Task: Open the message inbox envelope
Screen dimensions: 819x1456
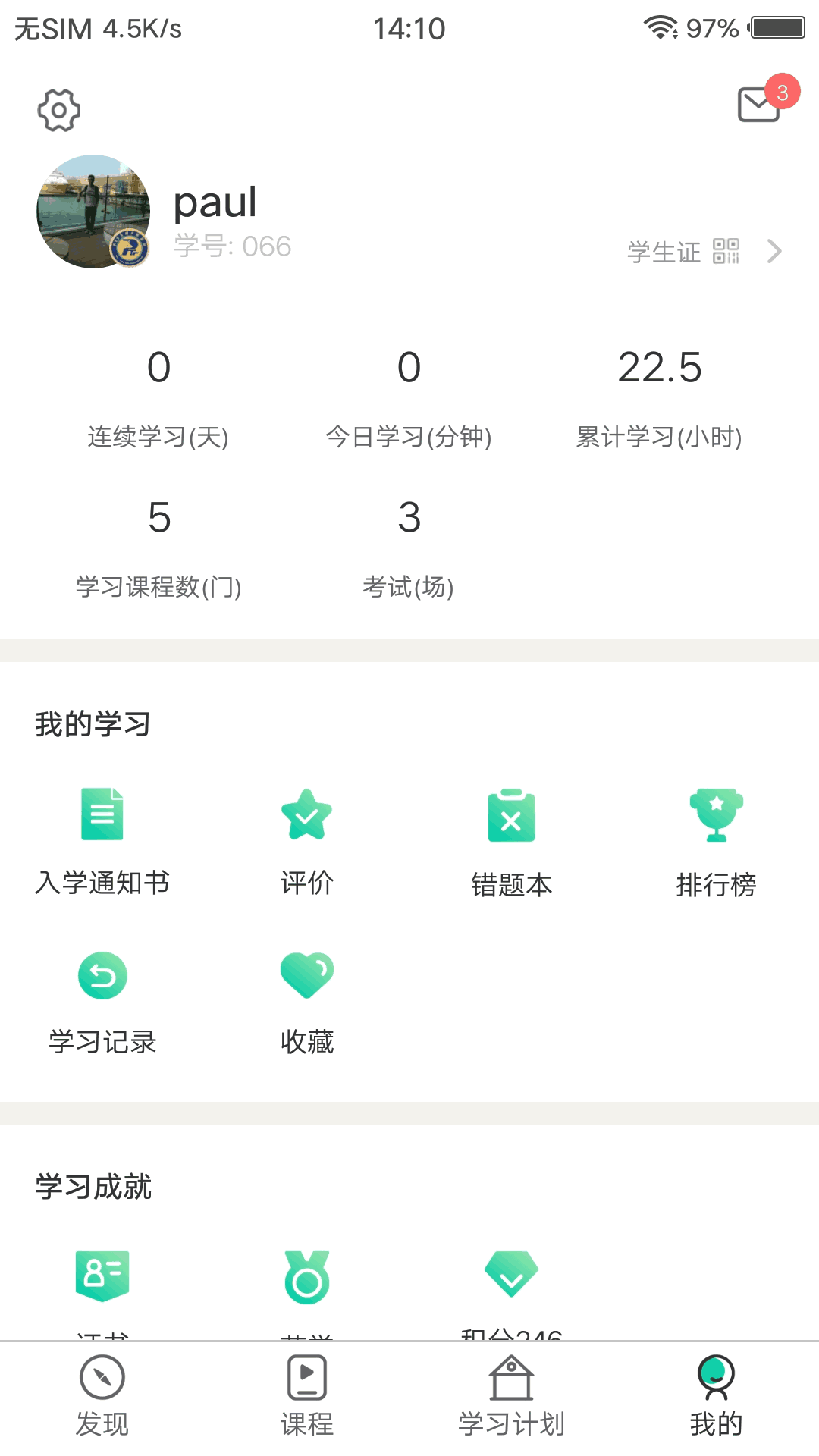Action: [758, 106]
